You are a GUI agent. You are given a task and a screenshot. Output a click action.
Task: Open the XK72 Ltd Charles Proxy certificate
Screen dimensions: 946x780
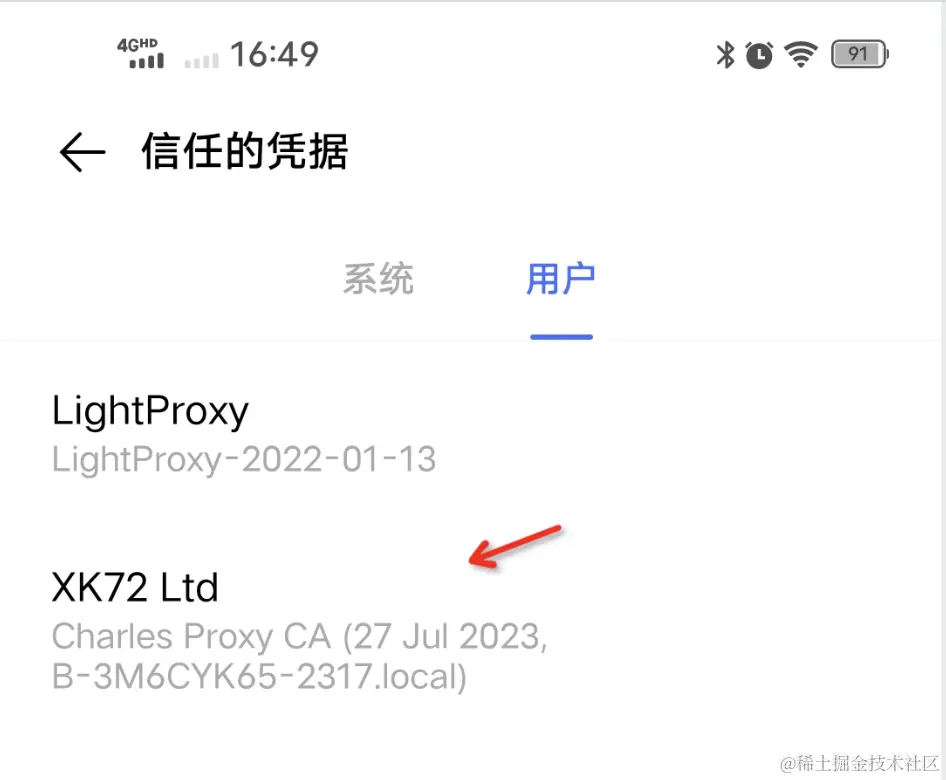[298, 630]
